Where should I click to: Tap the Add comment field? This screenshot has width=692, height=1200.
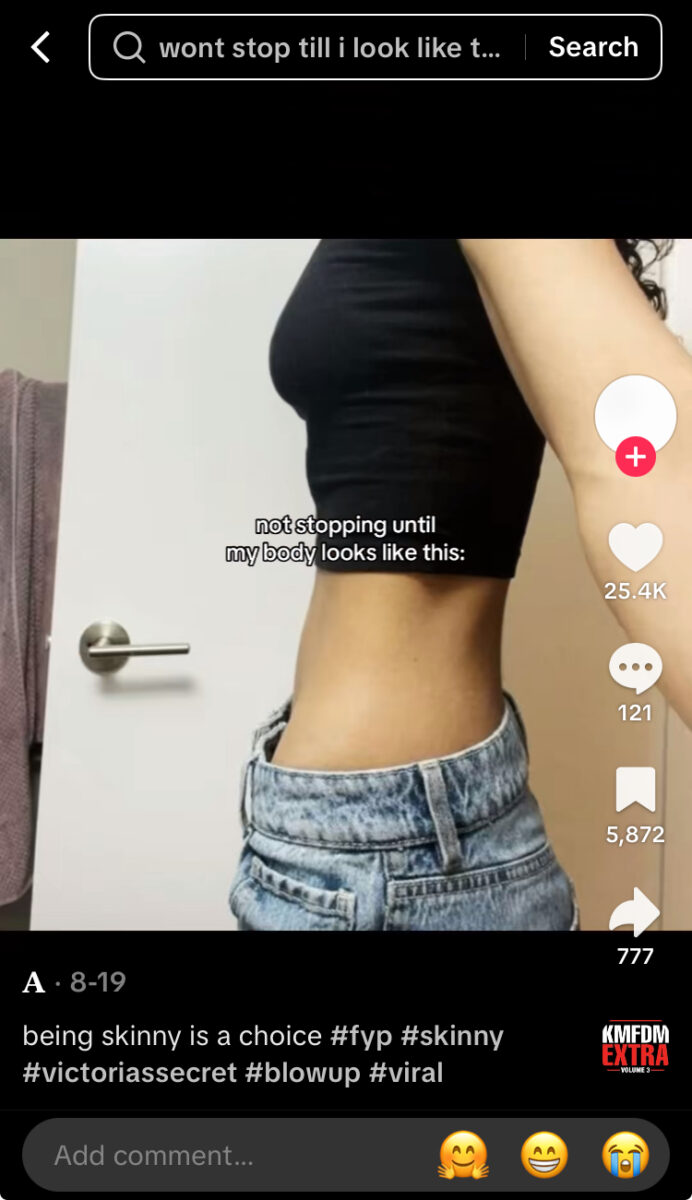[x=220, y=1156]
